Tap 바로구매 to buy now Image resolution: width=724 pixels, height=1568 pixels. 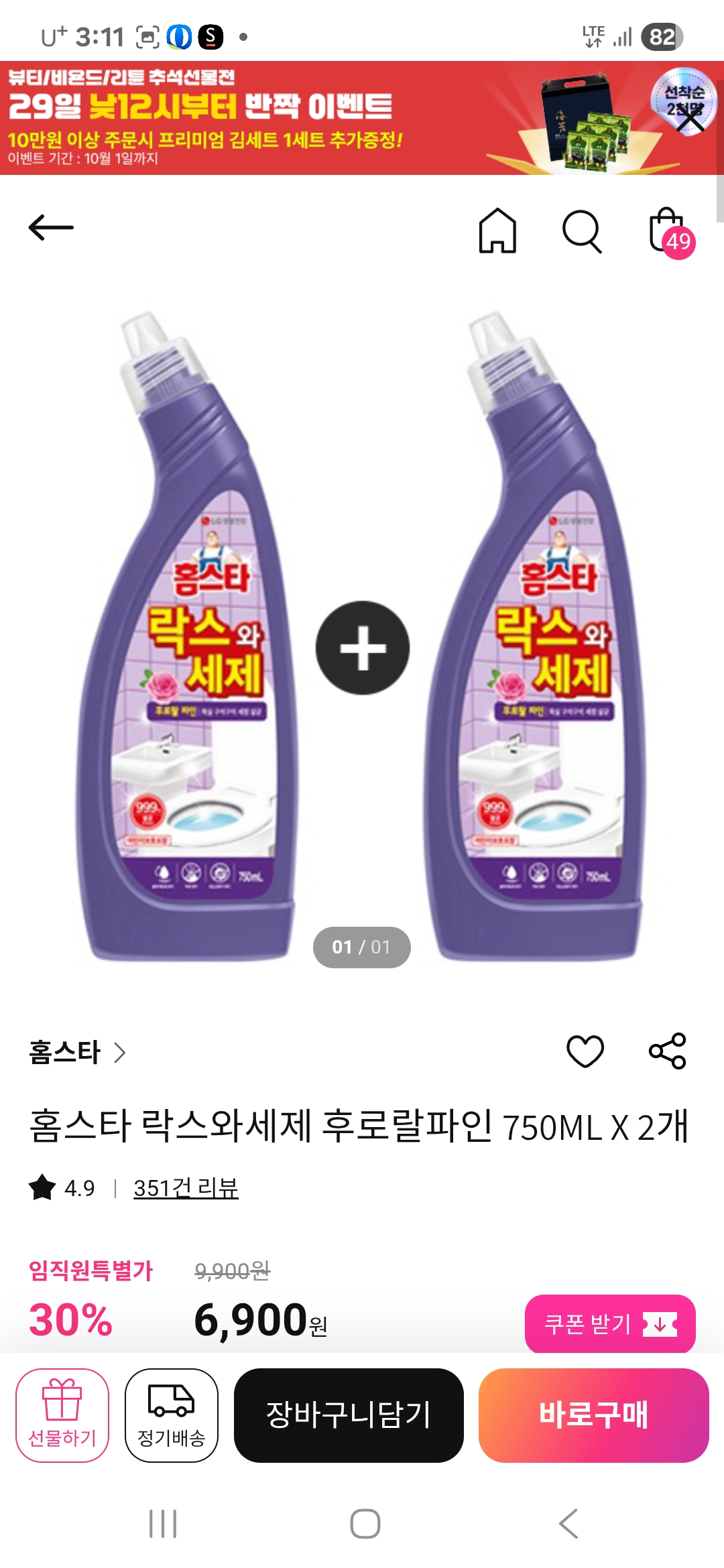click(x=593, y=1415)
